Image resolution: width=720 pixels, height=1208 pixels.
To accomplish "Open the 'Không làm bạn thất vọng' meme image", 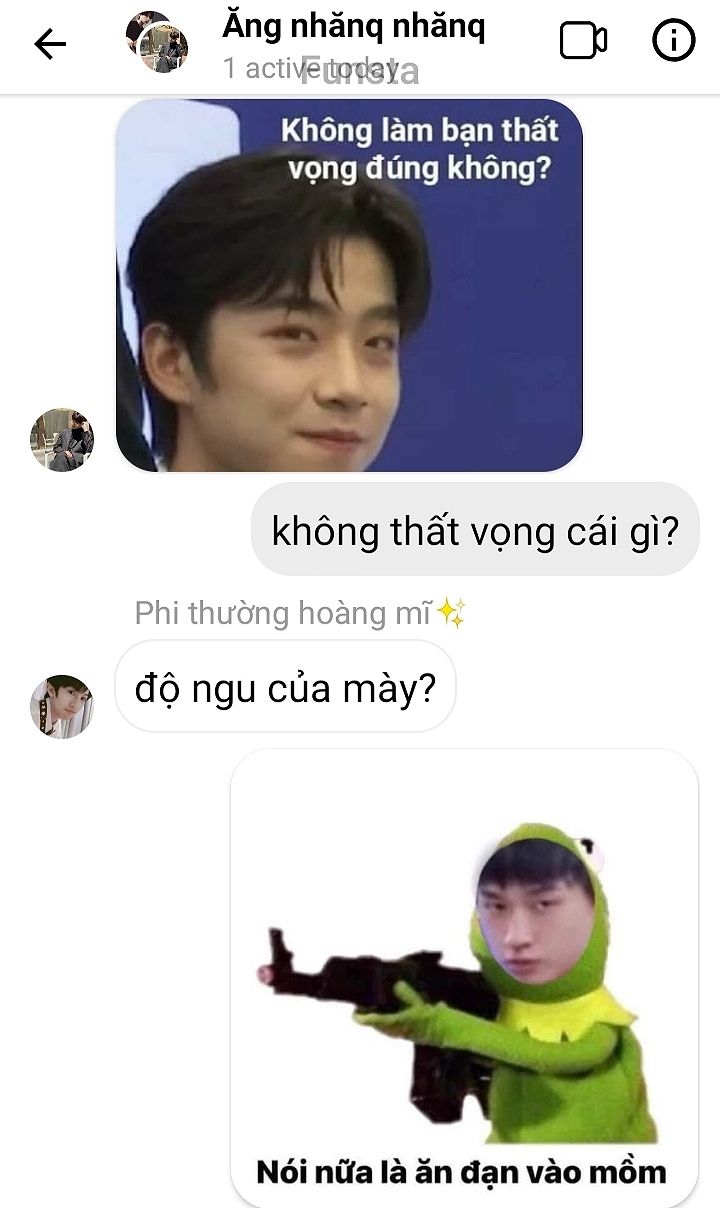I will [349, 285].
